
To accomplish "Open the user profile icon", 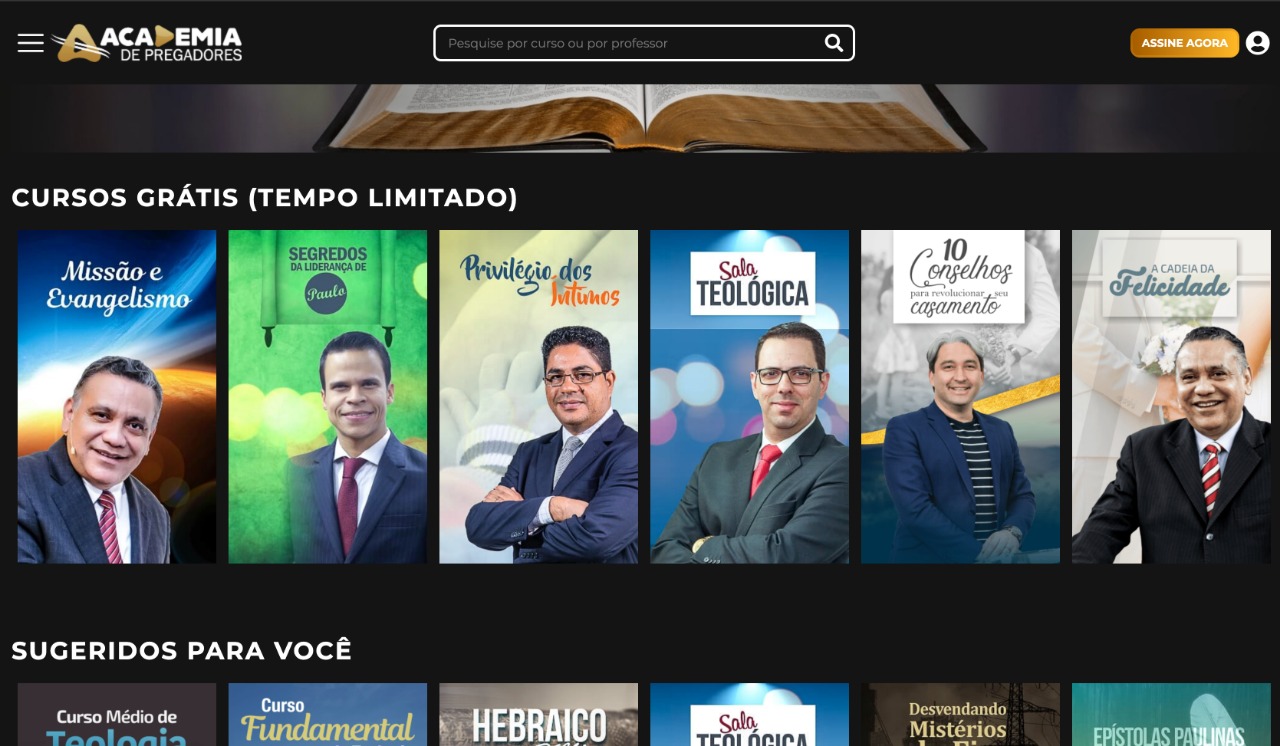I will coord(1257,43).
